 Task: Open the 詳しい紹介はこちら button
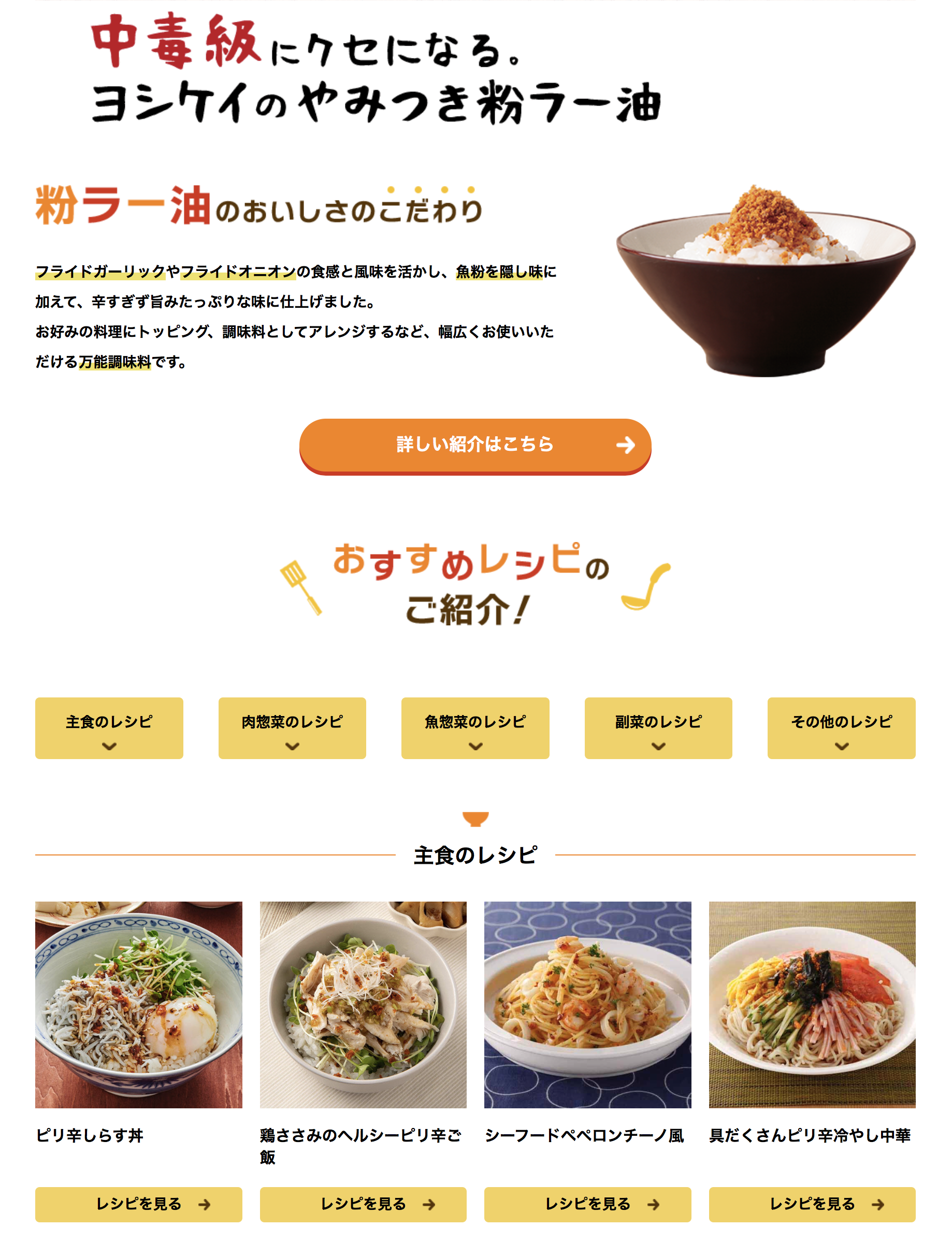tap(474, 445)
